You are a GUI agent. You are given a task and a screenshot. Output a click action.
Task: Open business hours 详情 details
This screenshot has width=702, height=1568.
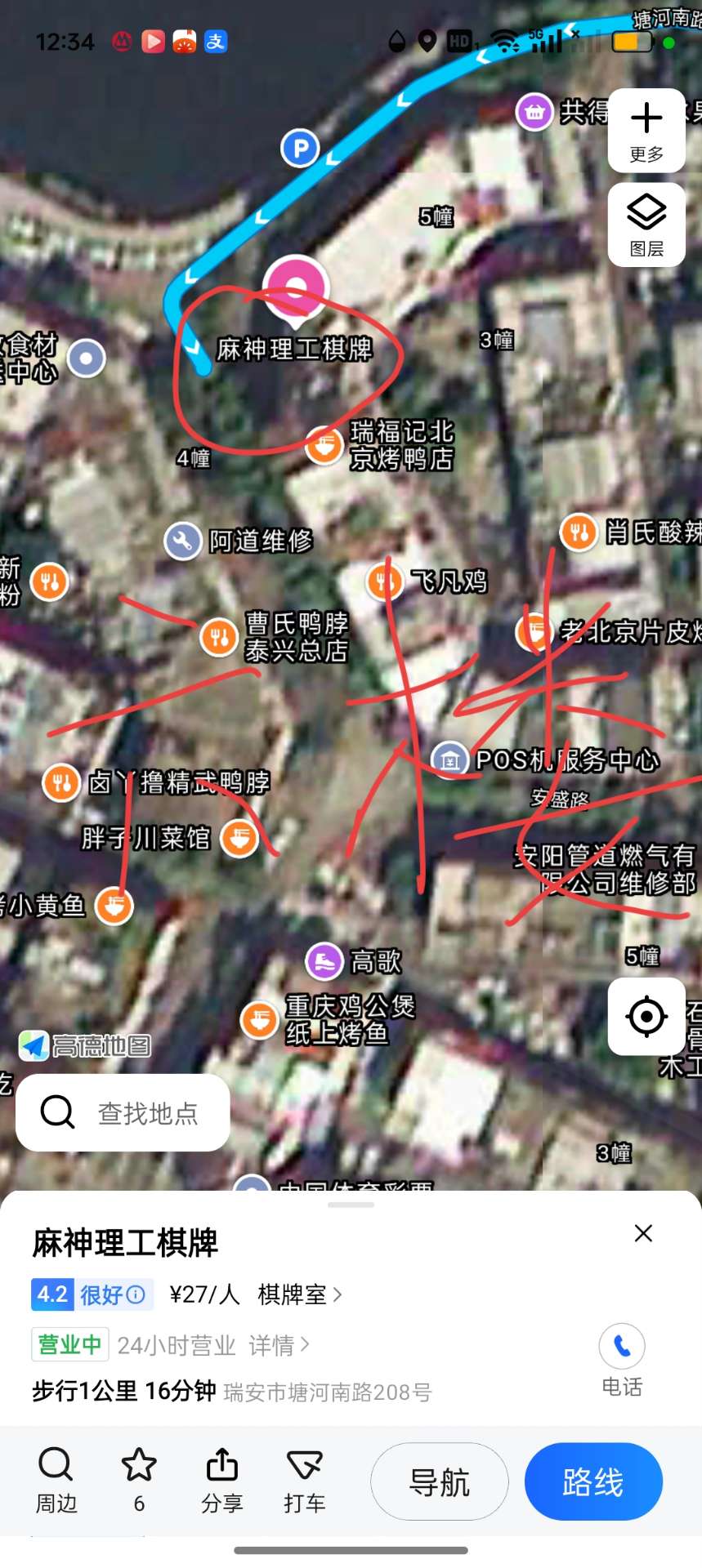(279, 1345)
